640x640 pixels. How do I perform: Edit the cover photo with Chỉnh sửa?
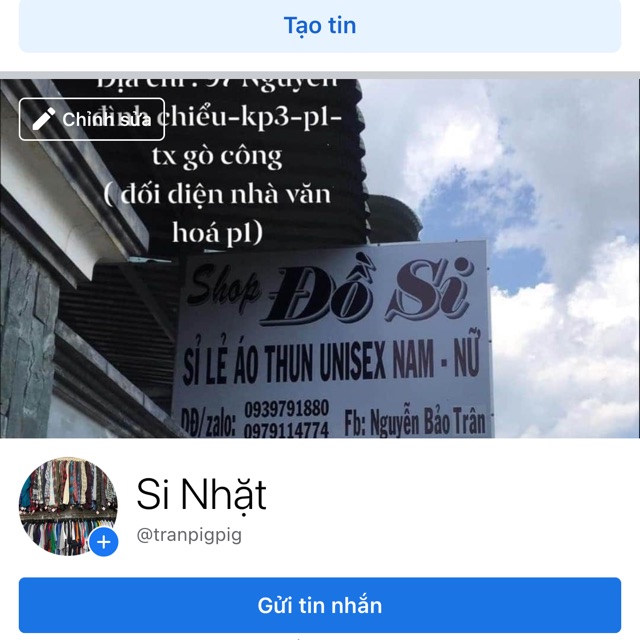(x=92, y=120)
